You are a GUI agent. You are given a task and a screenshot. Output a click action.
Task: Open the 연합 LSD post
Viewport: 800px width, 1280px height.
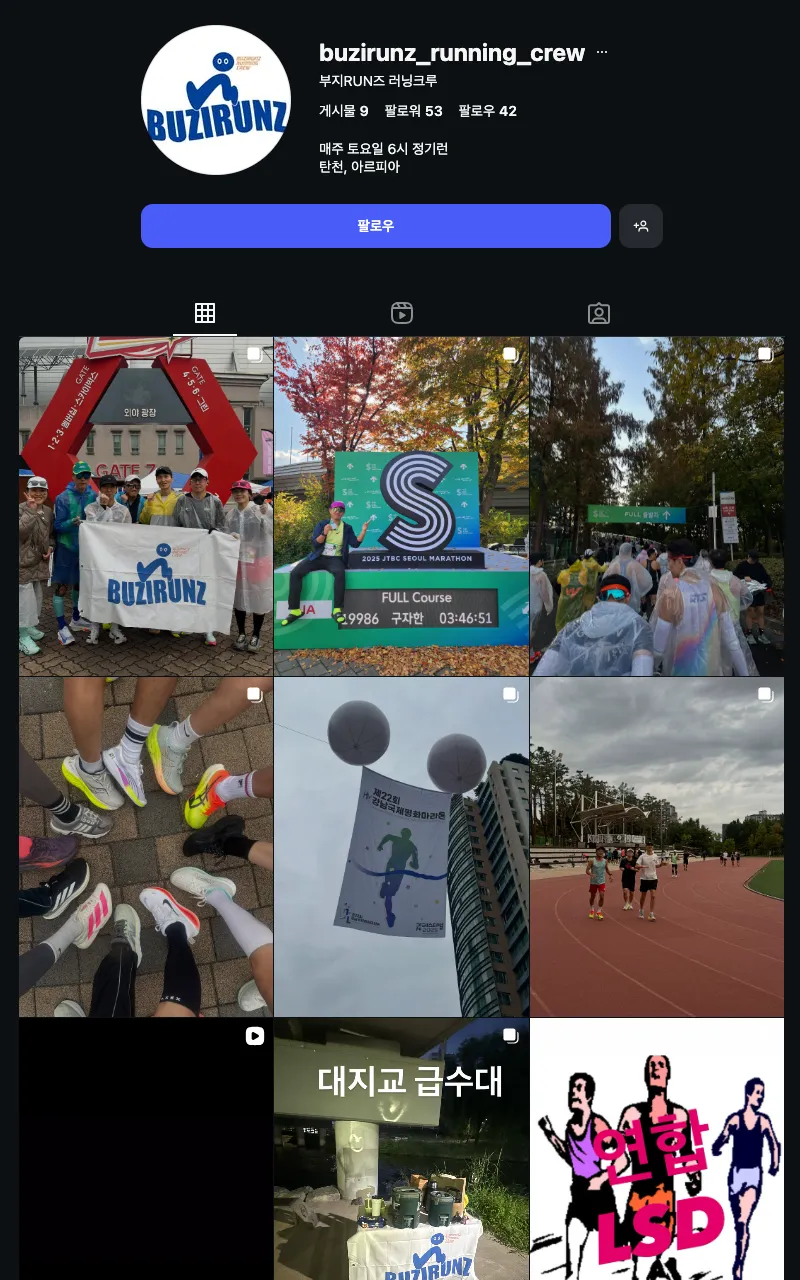point(657,1150)
